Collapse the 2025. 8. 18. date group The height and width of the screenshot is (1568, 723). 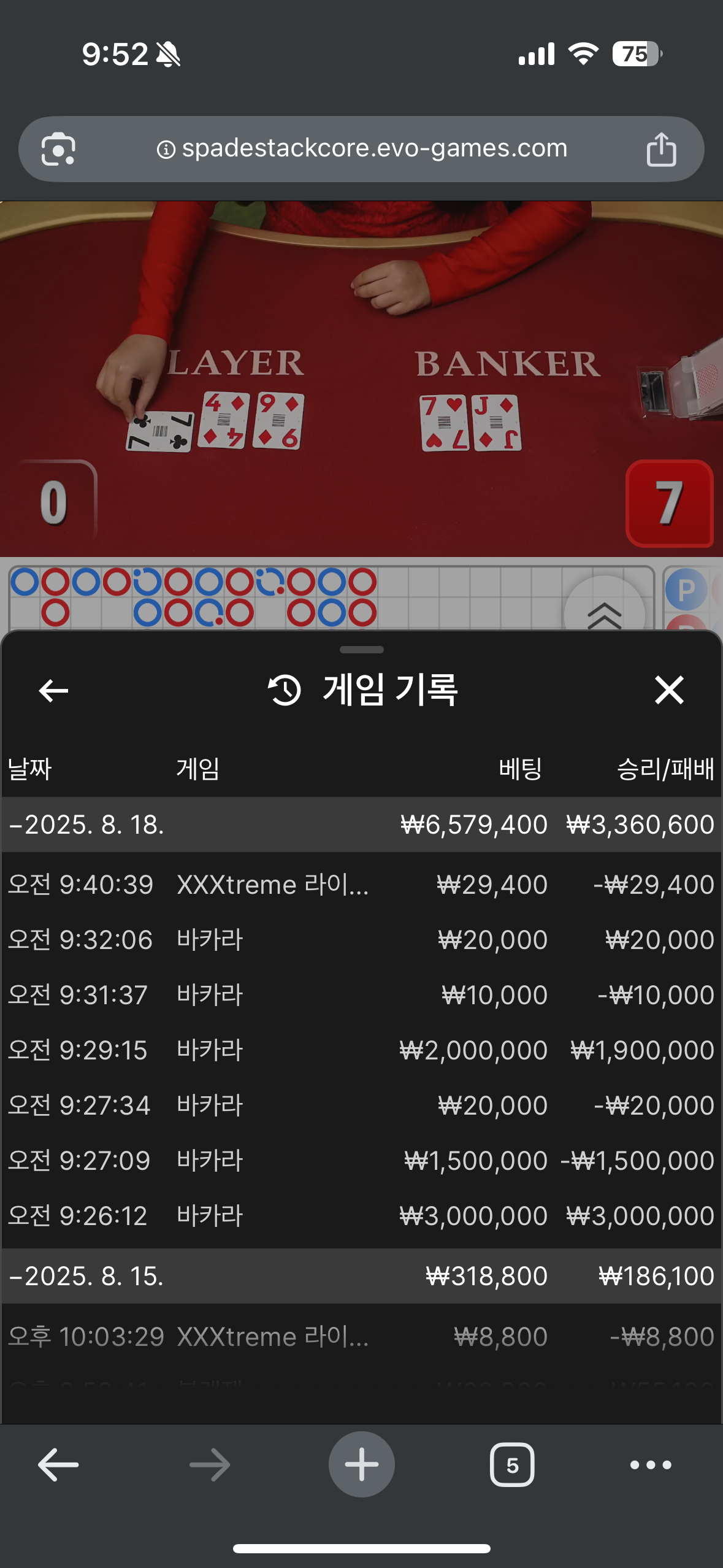86,824
